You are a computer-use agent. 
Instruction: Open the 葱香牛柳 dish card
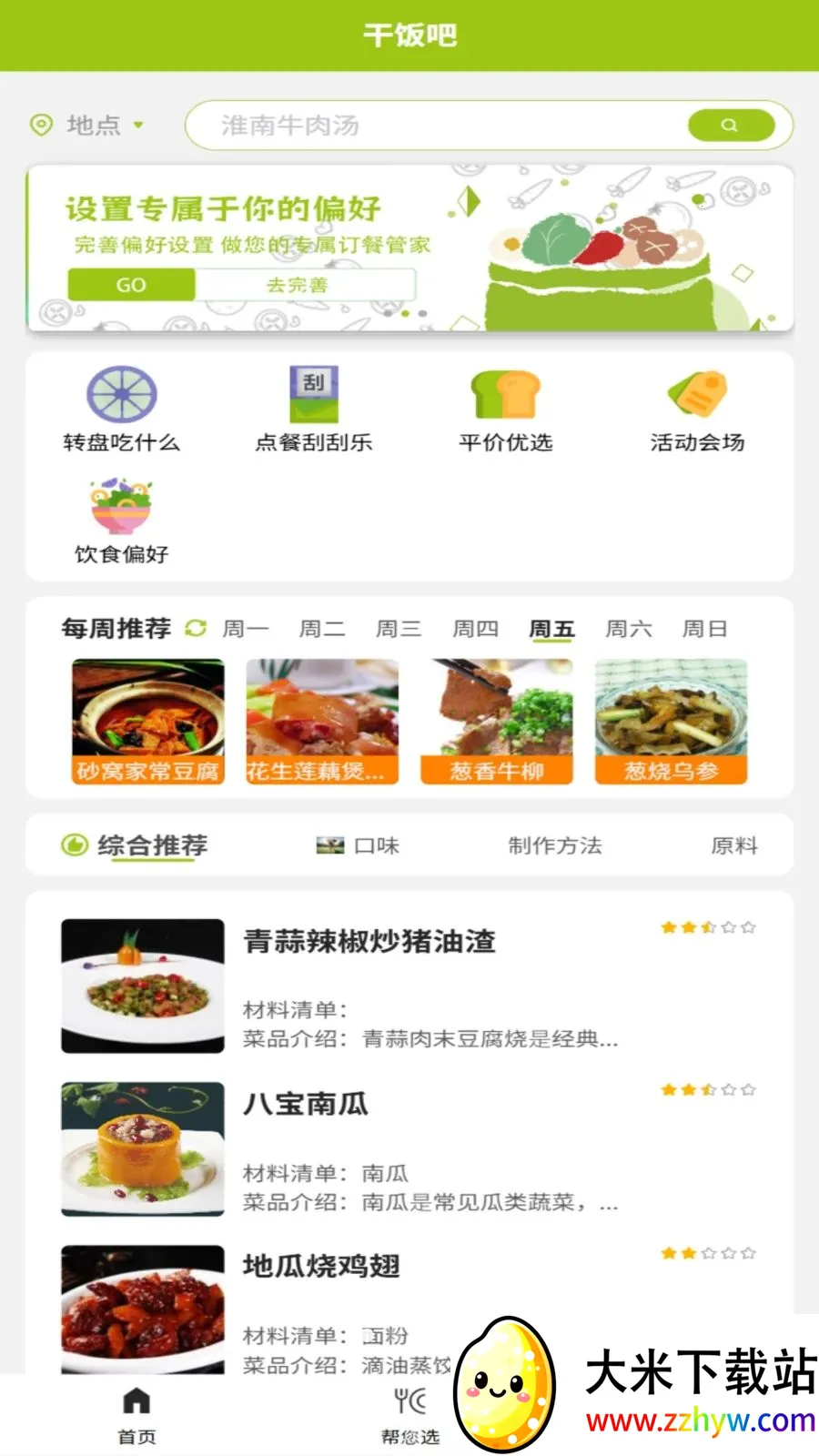[497, 722]
